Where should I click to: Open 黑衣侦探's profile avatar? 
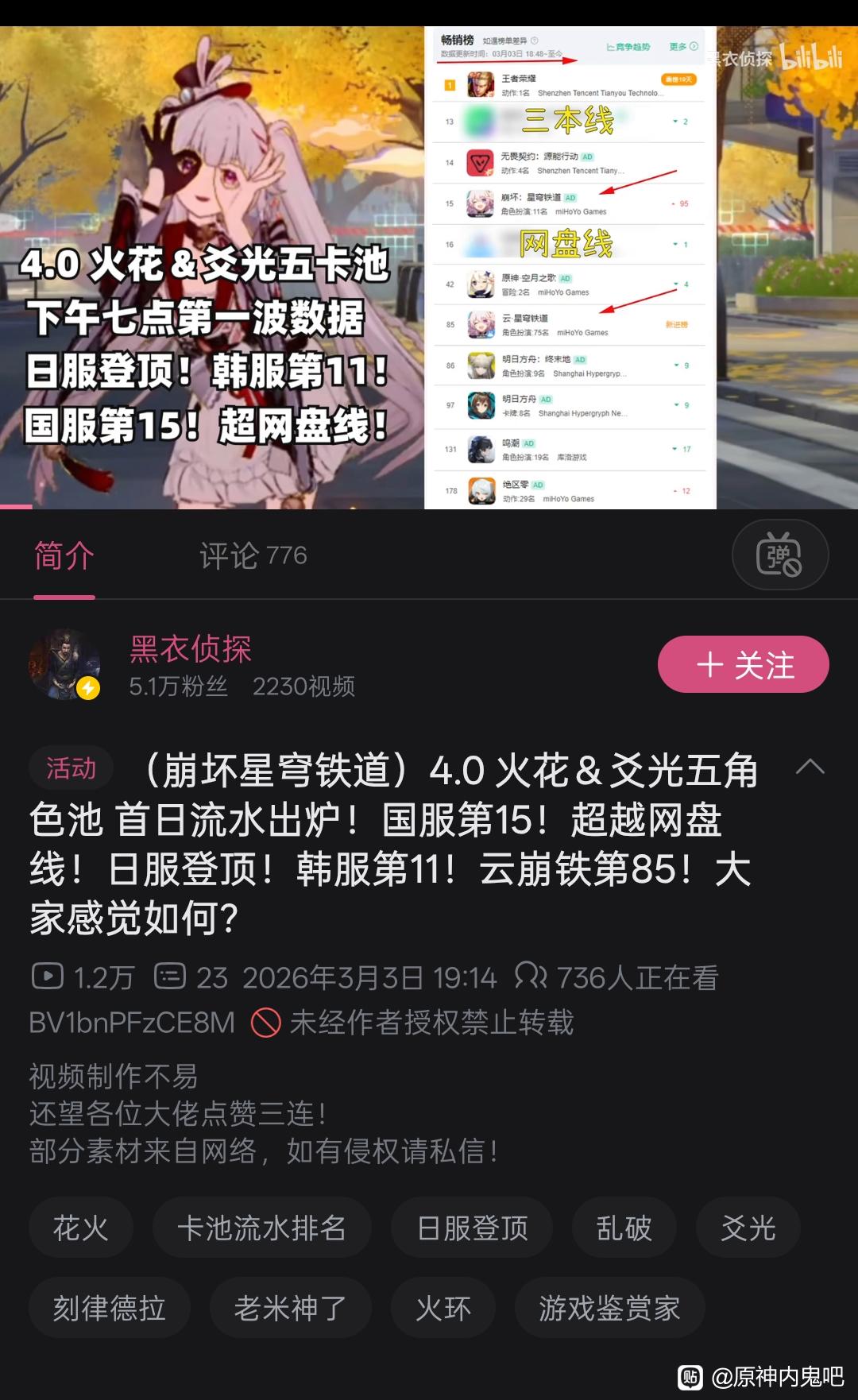[64, 664]
